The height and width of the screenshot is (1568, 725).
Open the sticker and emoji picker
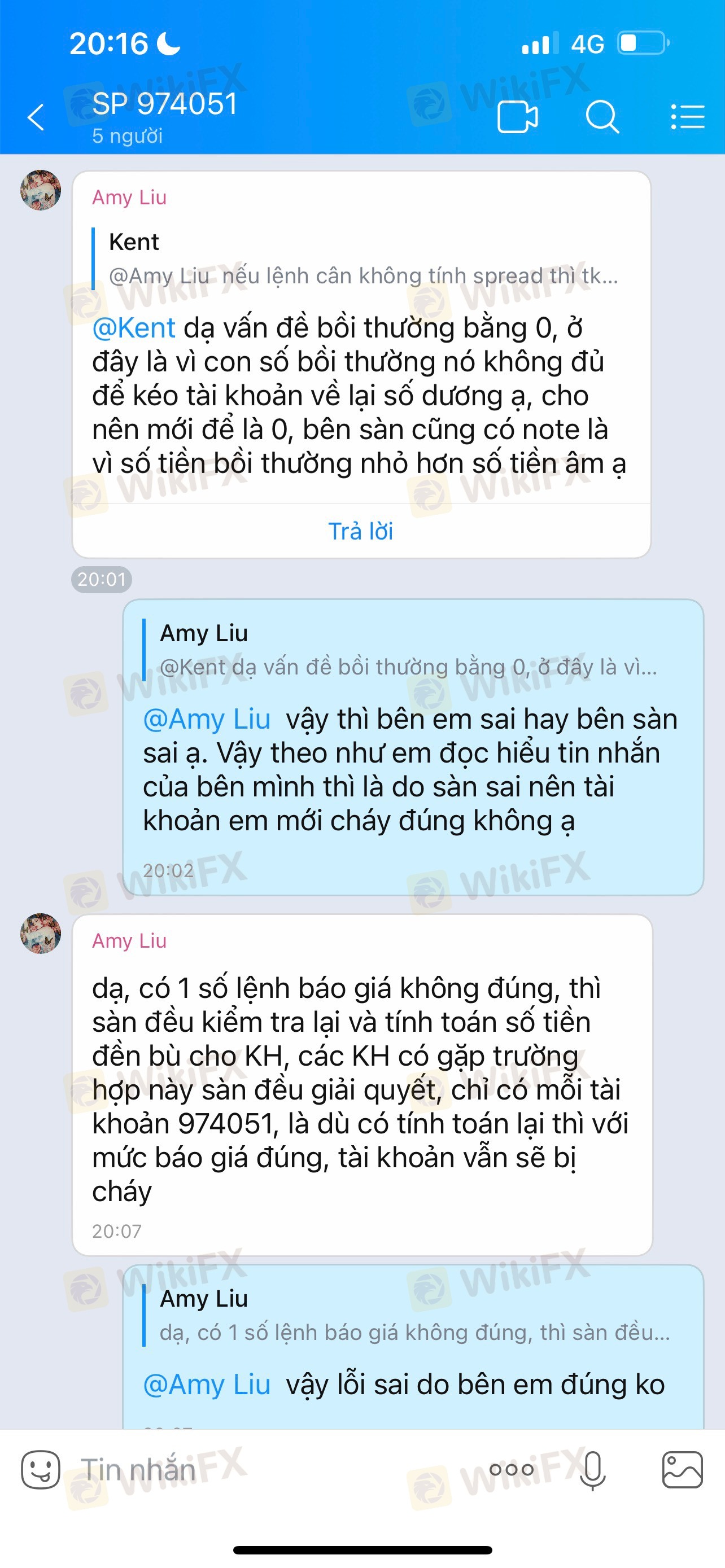(41, 1470)
